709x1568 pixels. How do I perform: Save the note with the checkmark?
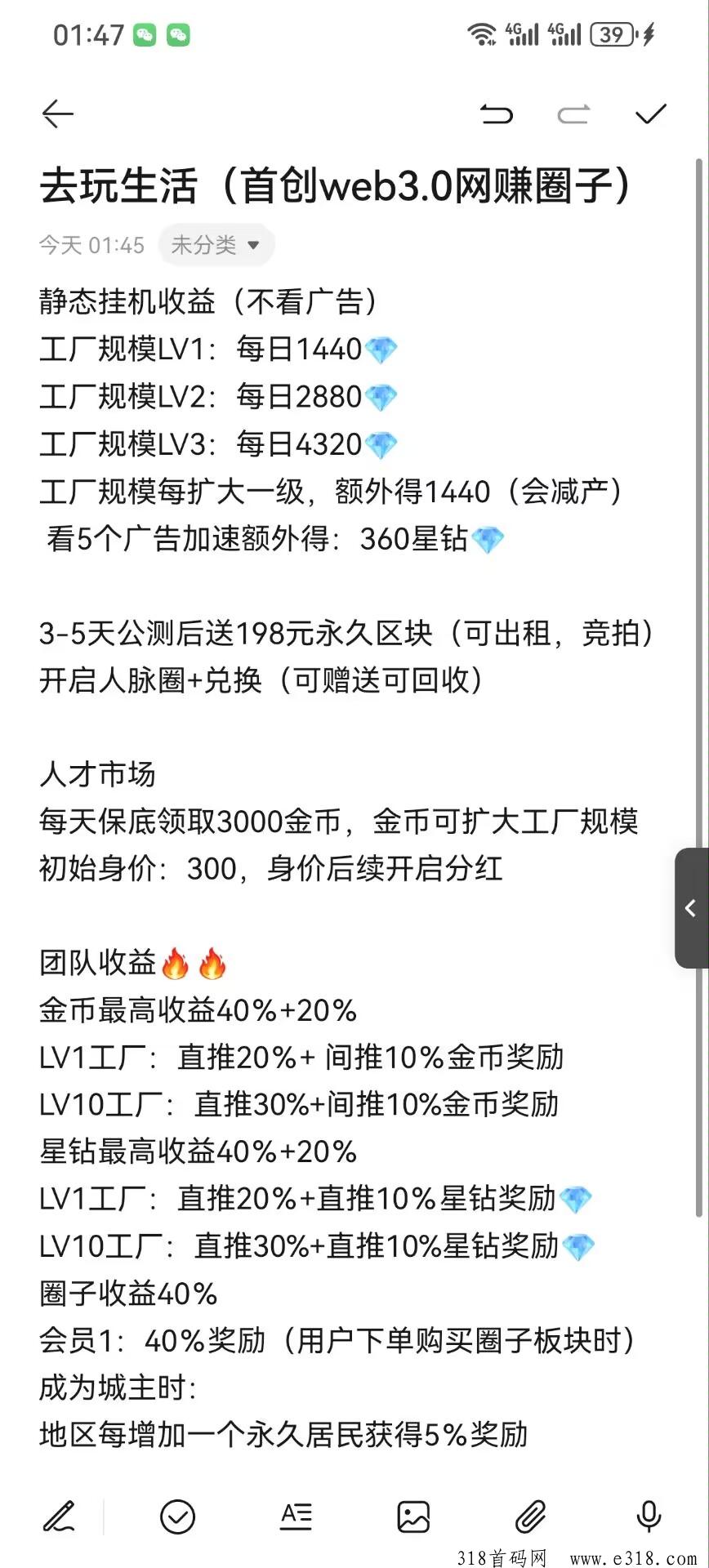pyautogui.click(x=650, y=114)
